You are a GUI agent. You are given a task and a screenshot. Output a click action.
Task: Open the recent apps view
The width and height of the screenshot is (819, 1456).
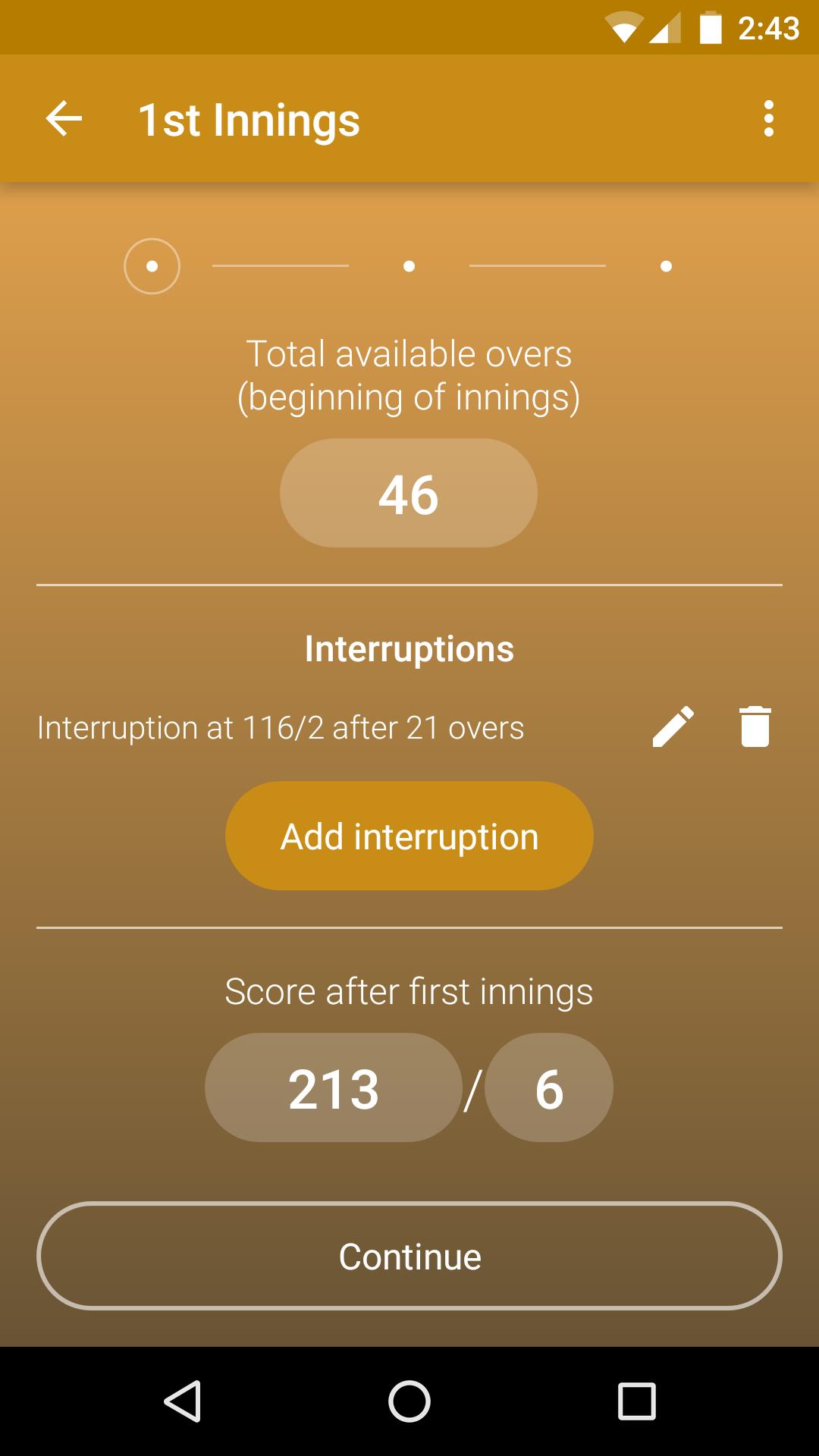(636, 1401)
